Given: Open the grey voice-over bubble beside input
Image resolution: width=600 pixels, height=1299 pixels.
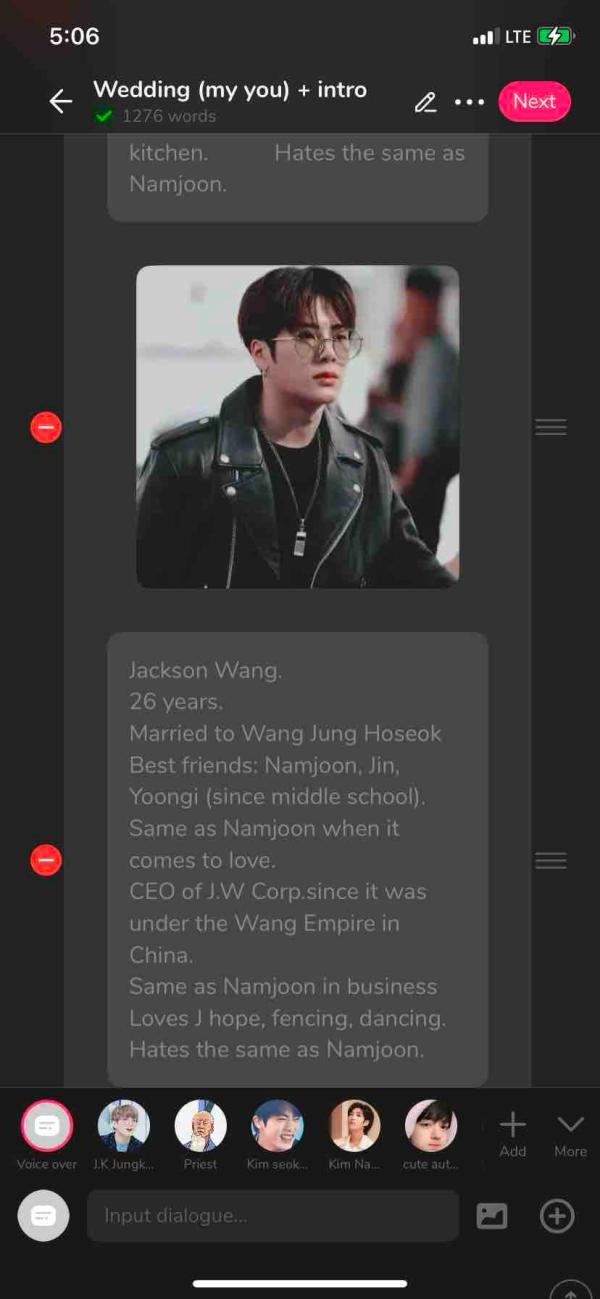Looking at the screenshot, I should pyautogui.click(x=44, y=1216).
